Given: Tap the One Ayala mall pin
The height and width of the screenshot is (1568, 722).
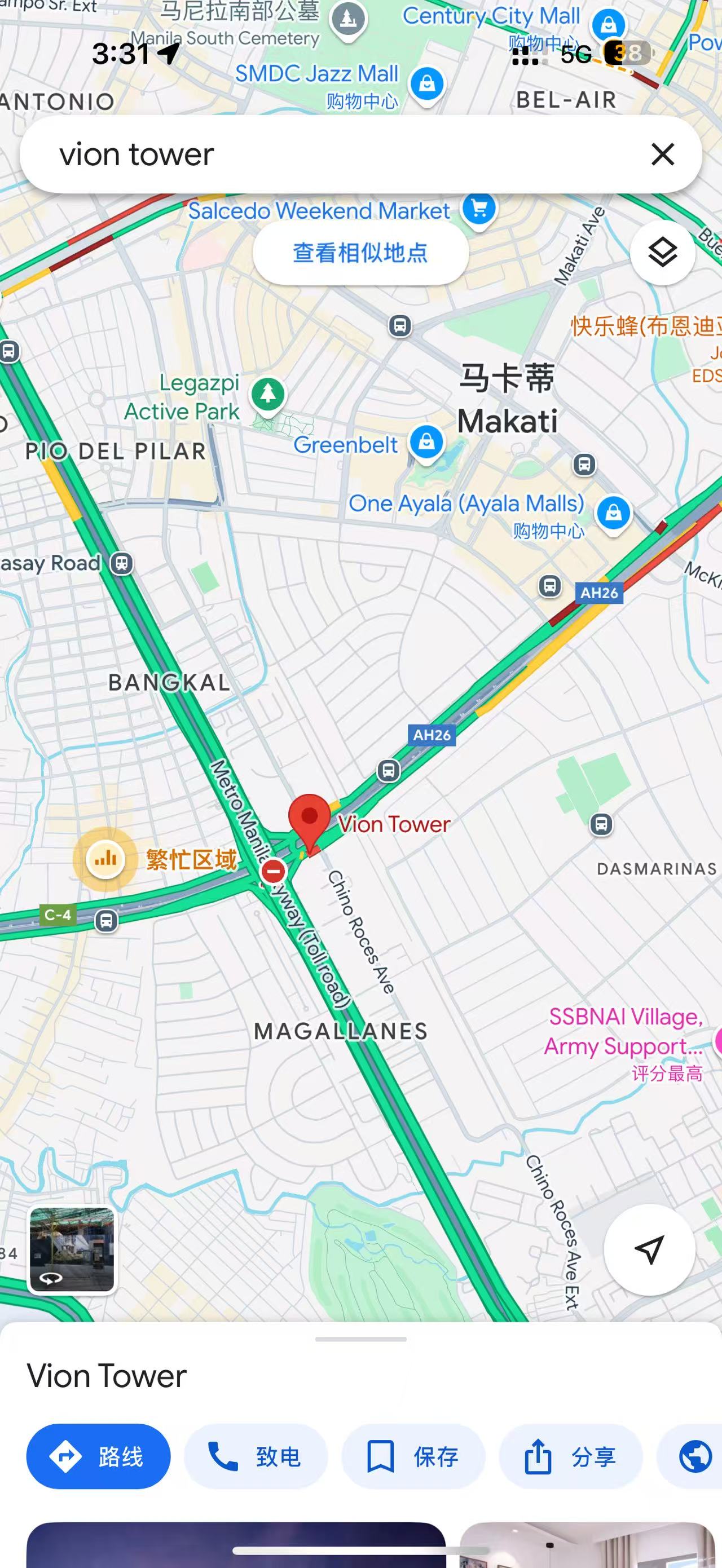Looking at the screenshot, I should pyautogui.click(x=613, y=514).
